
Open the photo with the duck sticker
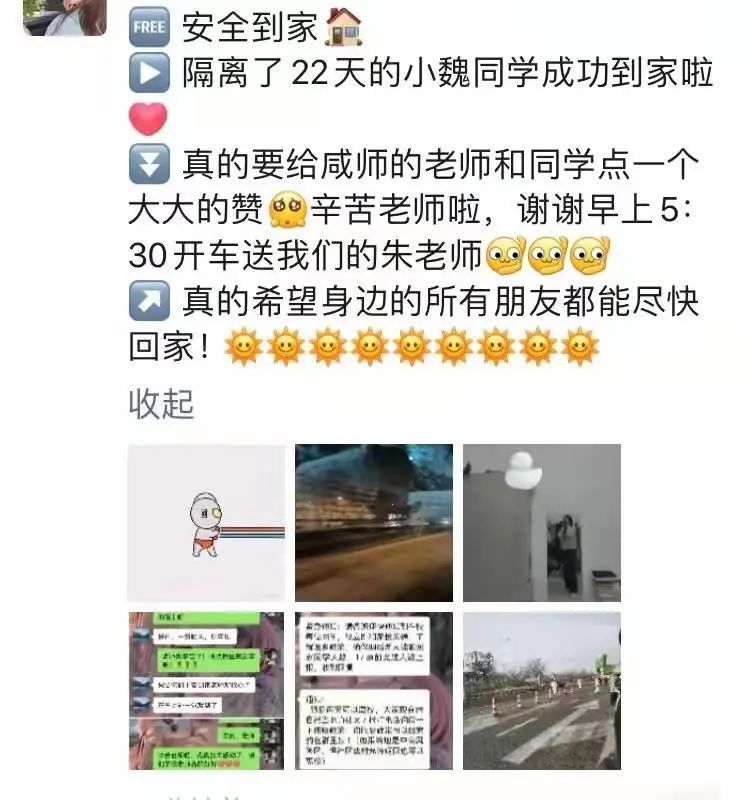tap(541, 522)
